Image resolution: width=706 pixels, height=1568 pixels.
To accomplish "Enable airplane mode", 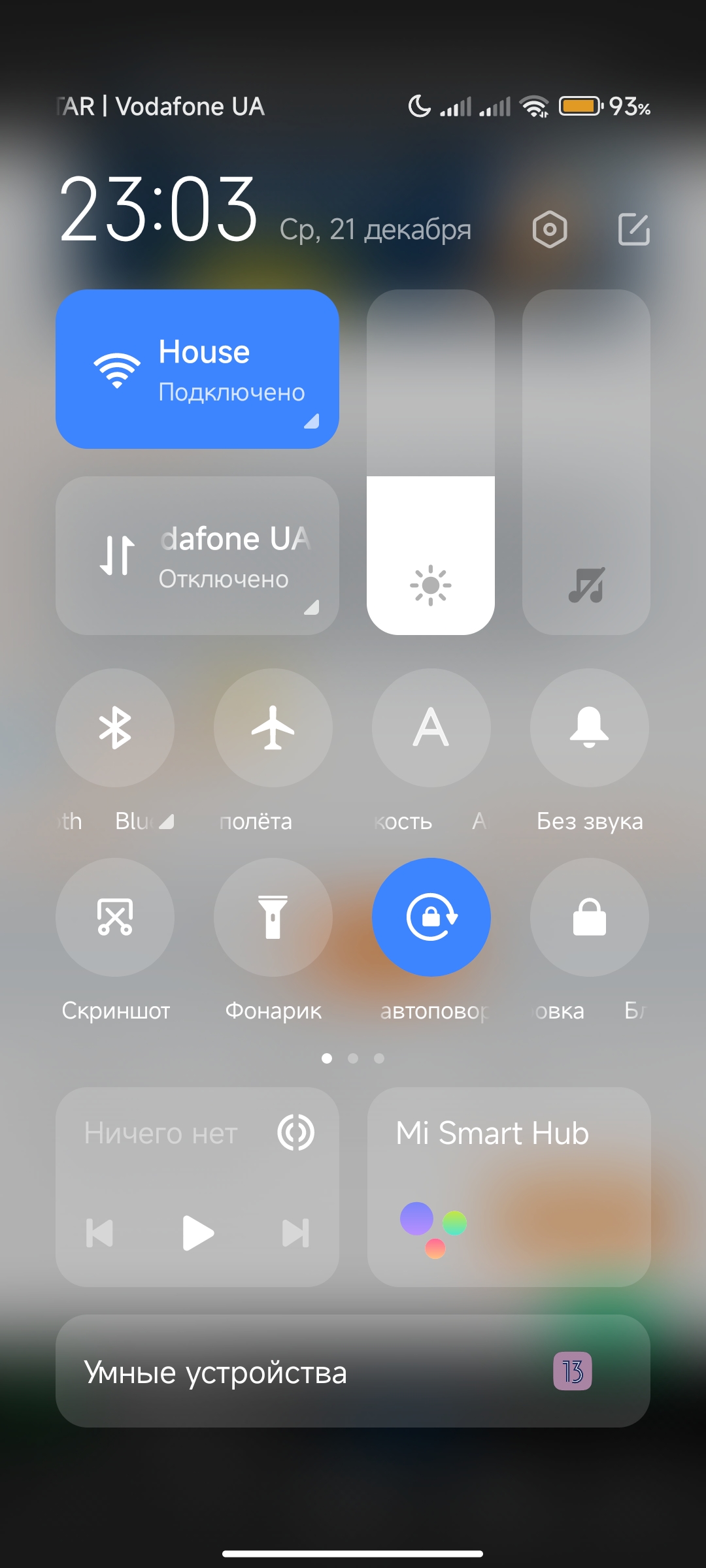I will coord(273,728).
